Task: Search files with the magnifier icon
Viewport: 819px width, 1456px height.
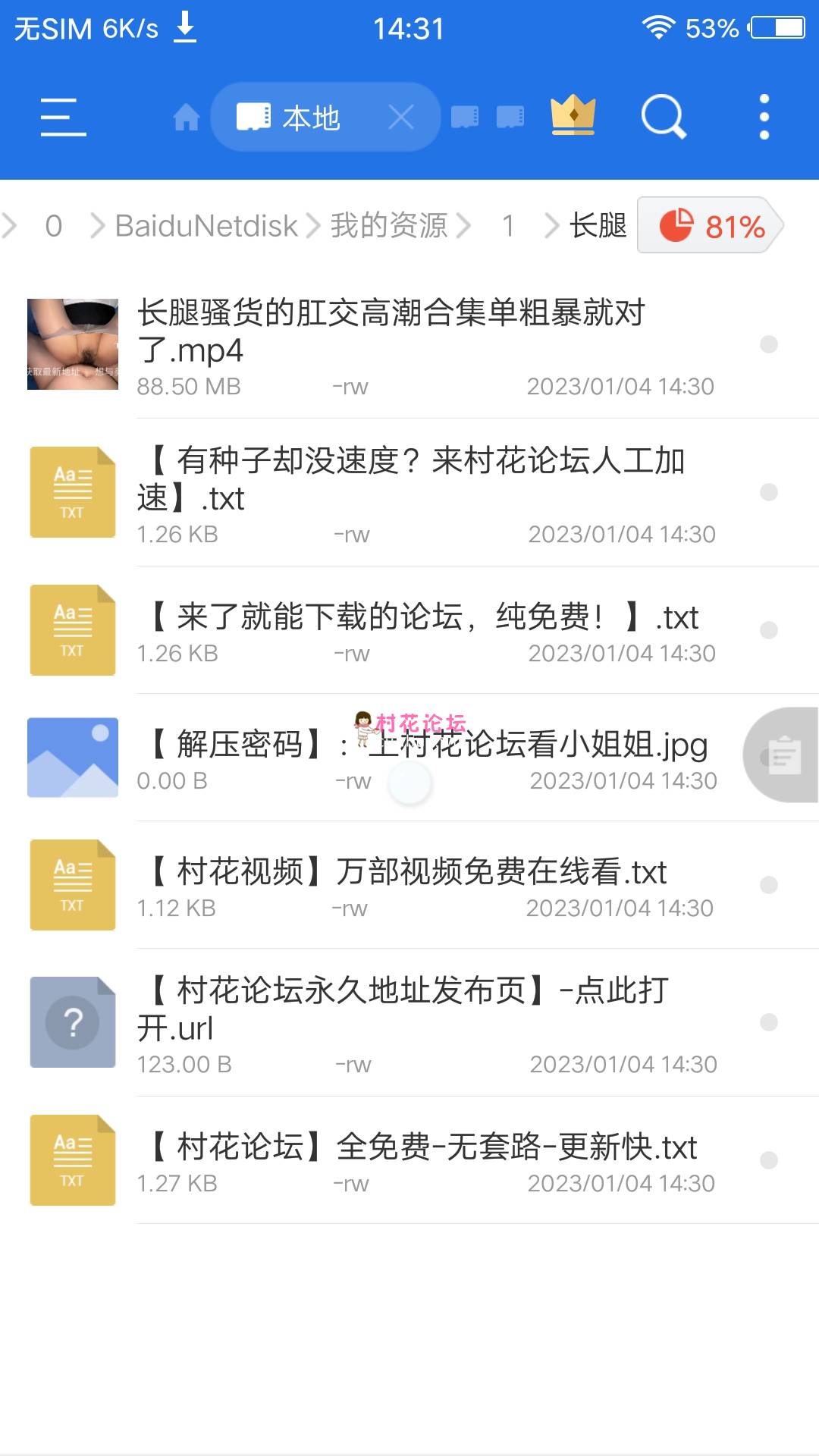Action: pyautogui.click(x=664, y=118)
